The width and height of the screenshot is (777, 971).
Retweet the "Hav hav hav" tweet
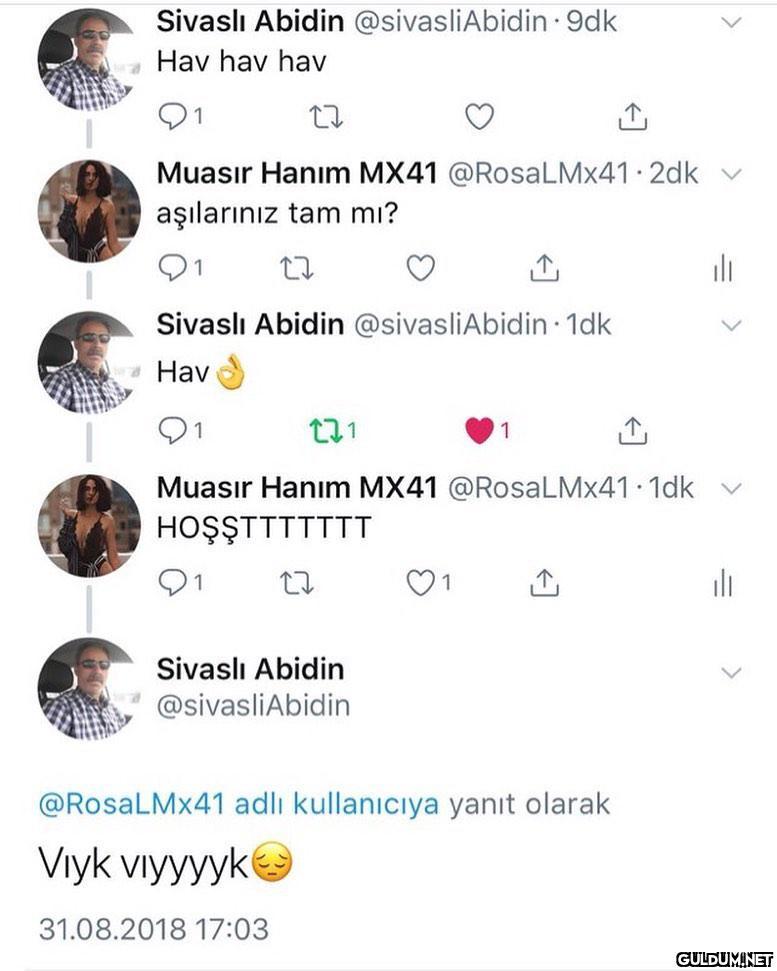326,117
